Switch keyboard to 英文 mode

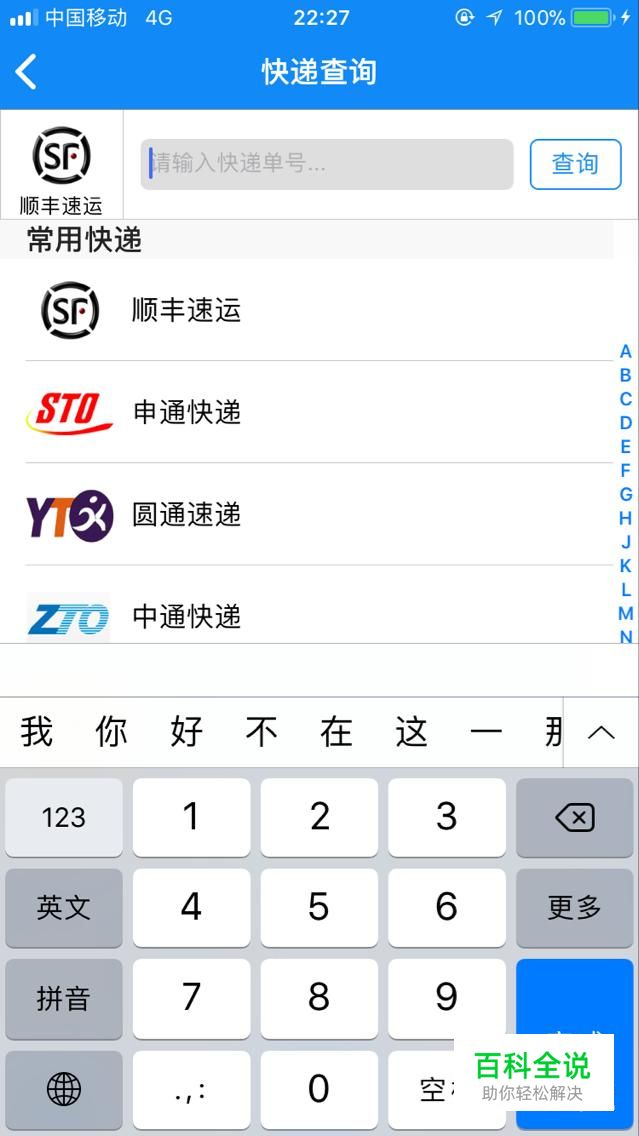click(x=64, y=908)
